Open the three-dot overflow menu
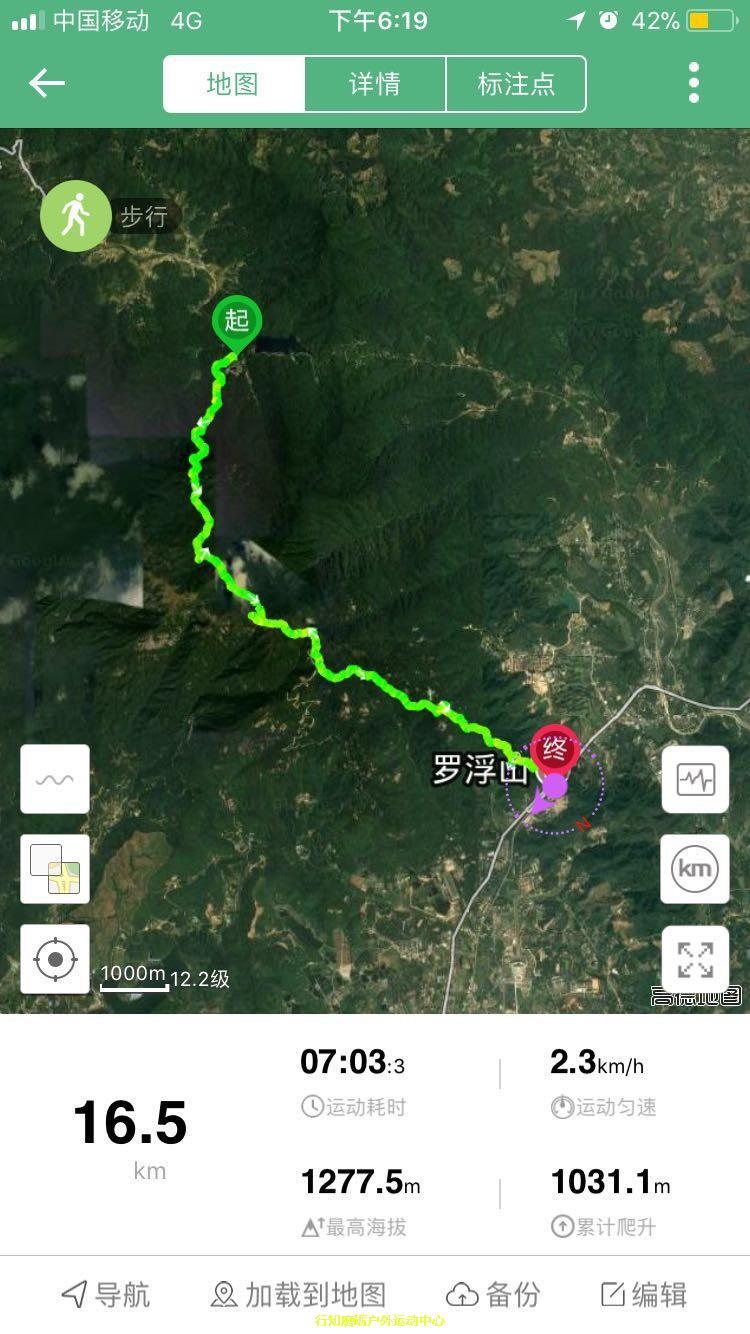 (x=694, y=83)
